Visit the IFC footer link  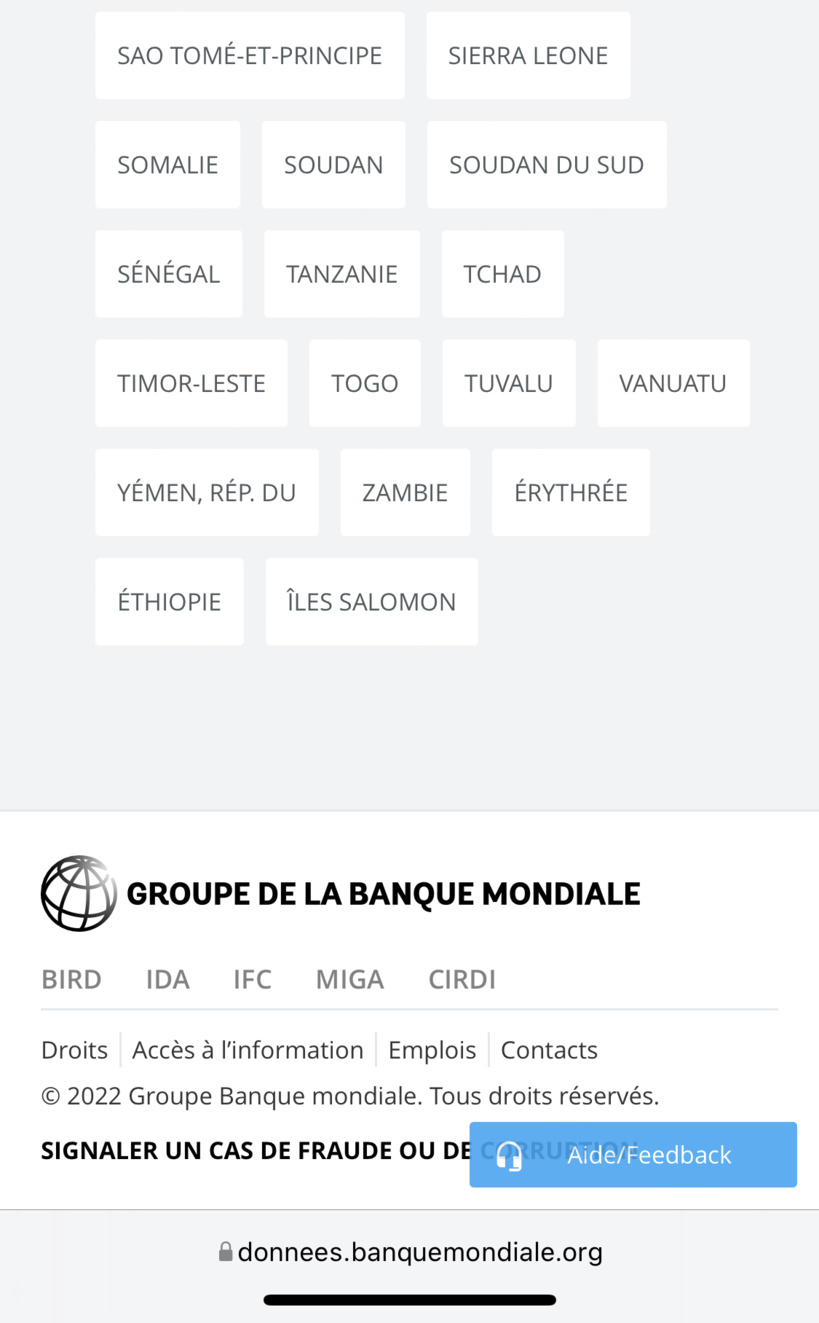251,979
